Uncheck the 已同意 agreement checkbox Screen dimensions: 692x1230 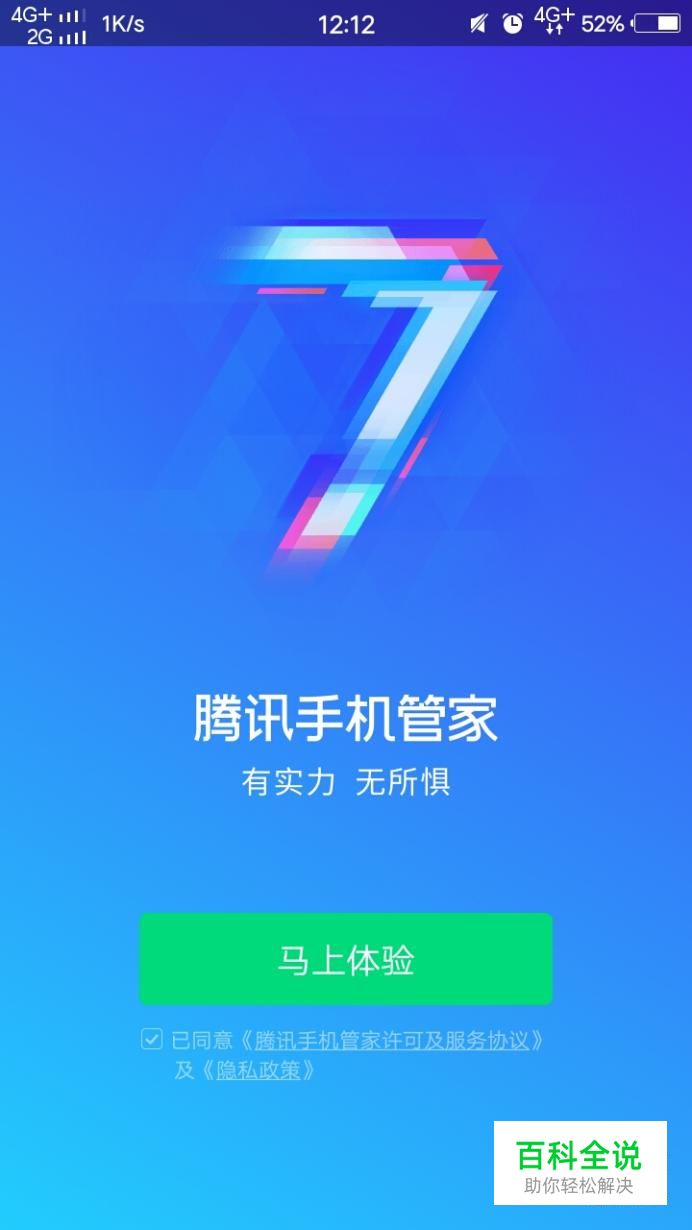[152, 1040]
